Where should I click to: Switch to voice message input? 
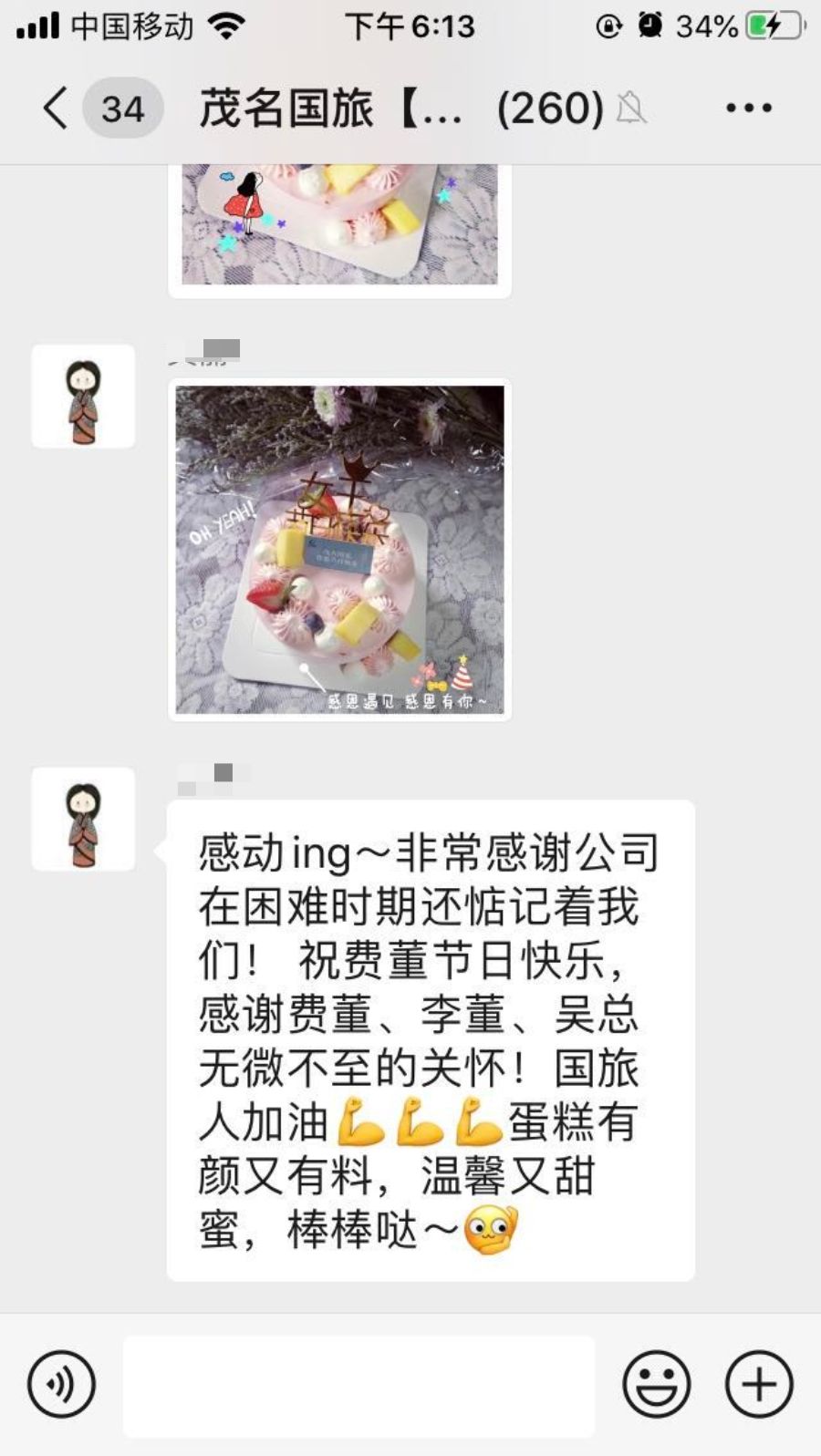[61, 1384]
